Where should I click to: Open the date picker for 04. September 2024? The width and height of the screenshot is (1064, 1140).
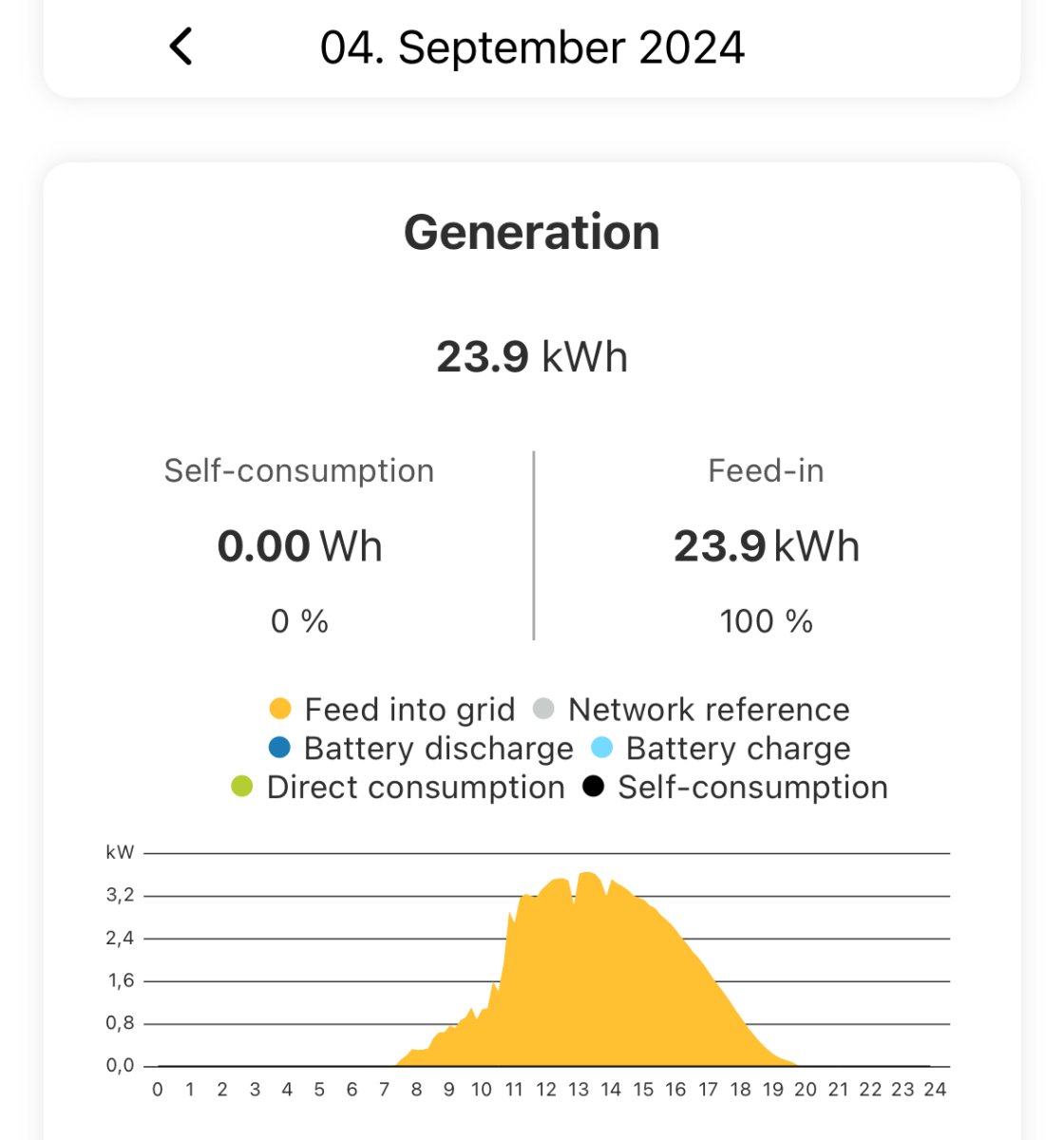coord(532,47)
